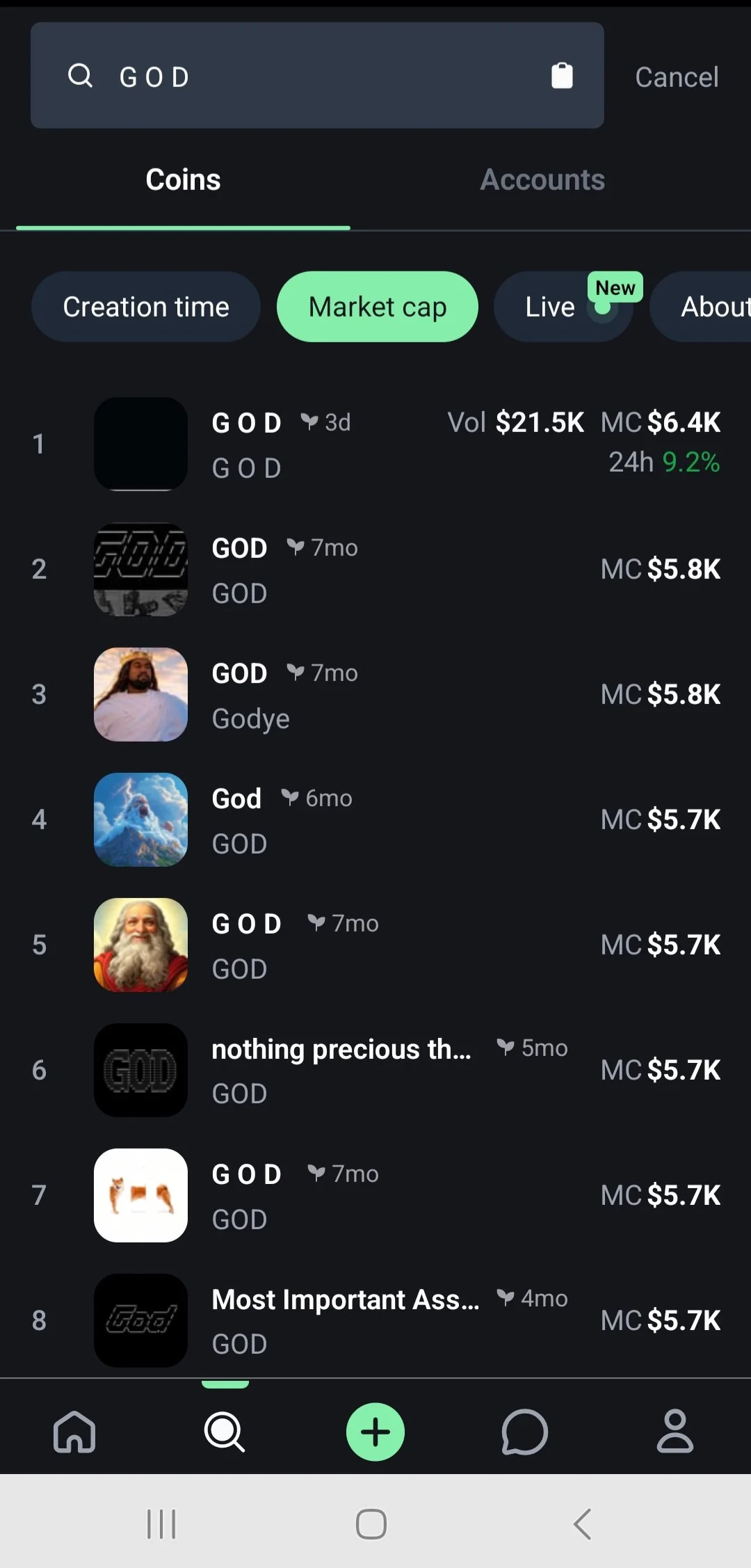The width and height of the screenshot is (751, 1568).
Task: Go back using the system back button
Action: [x=583, y=1524]
